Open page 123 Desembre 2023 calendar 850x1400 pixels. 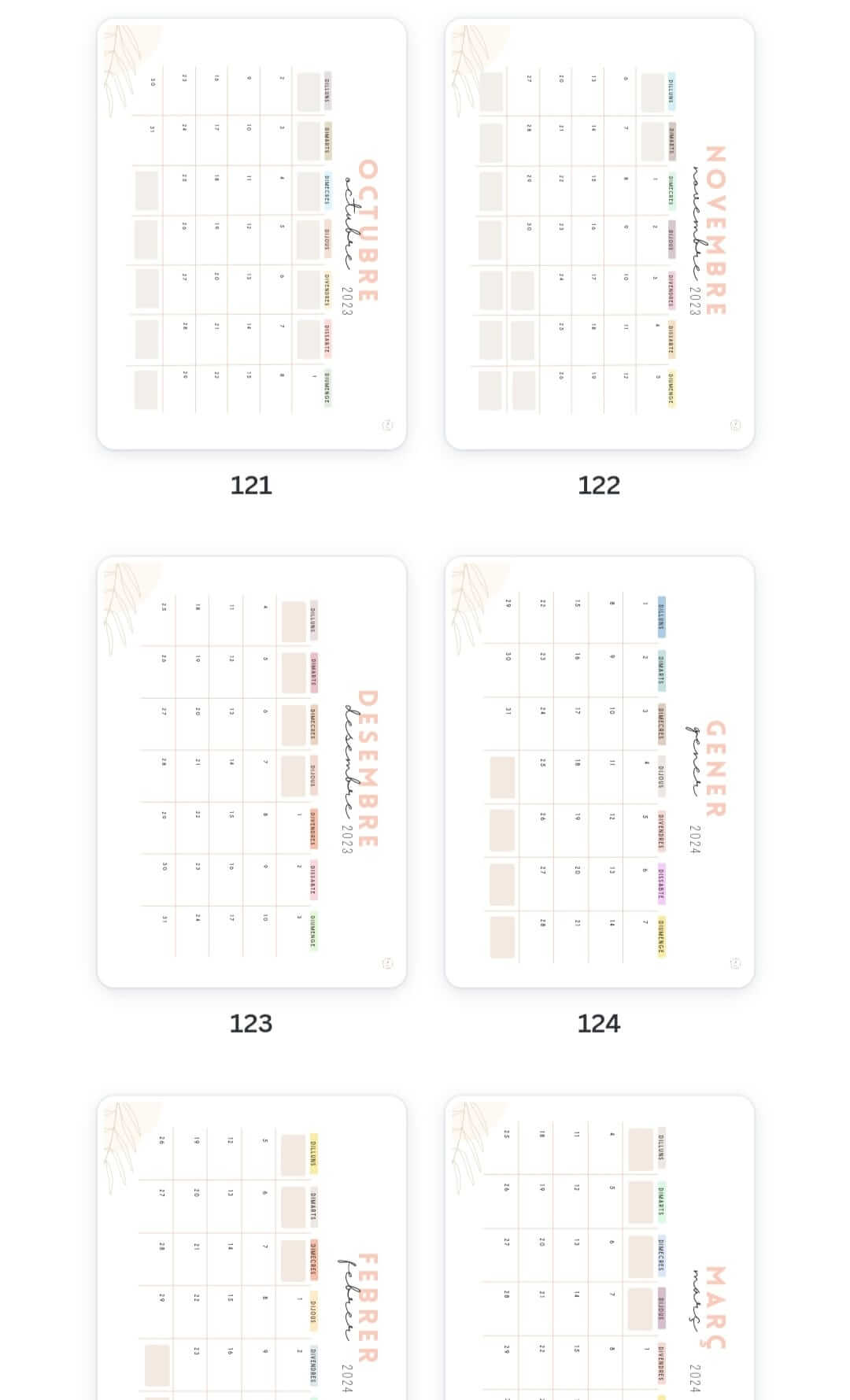point(251,771)
